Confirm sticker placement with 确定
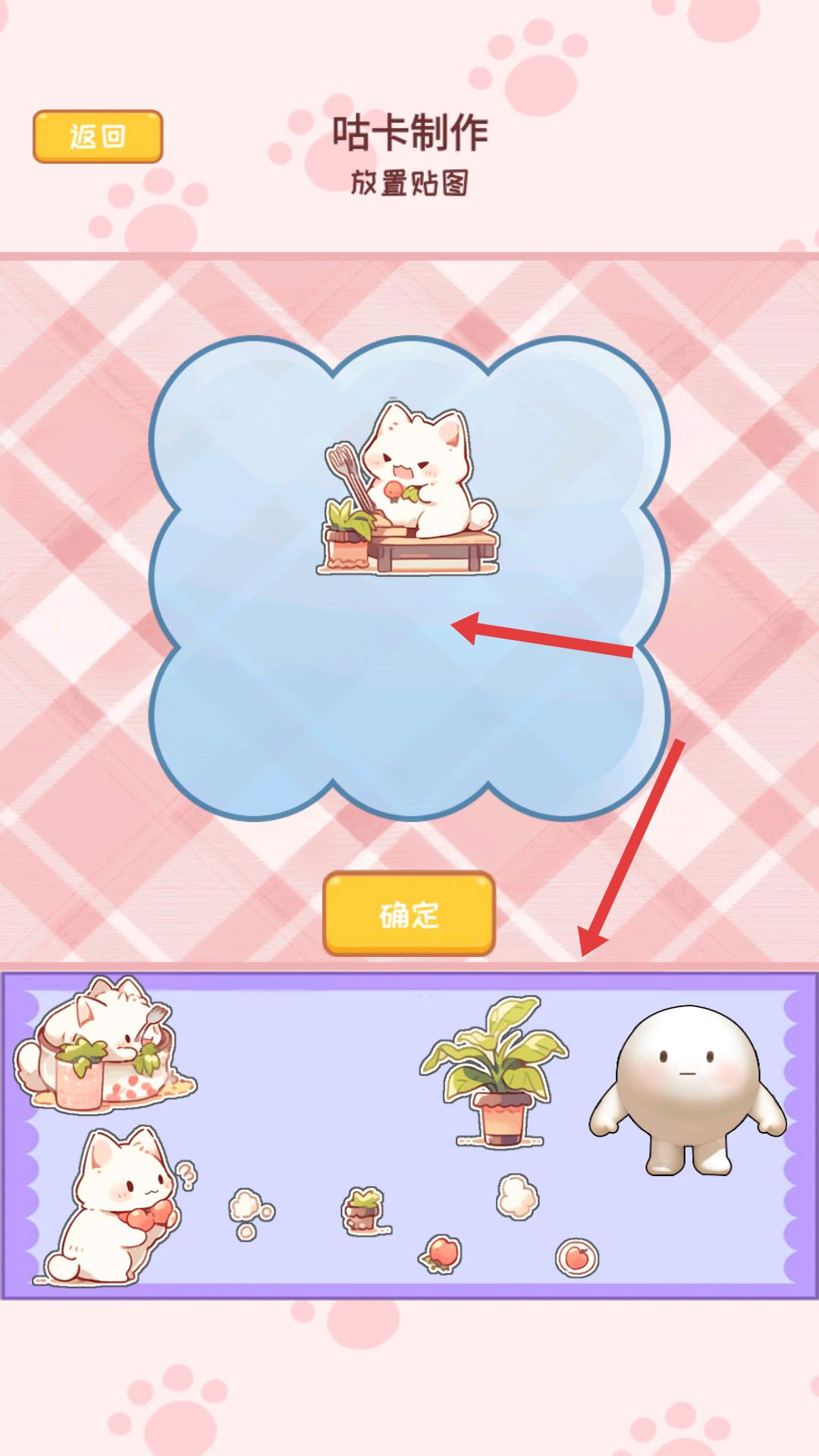This screenshot has height=1456, width=819. [409, 914]
